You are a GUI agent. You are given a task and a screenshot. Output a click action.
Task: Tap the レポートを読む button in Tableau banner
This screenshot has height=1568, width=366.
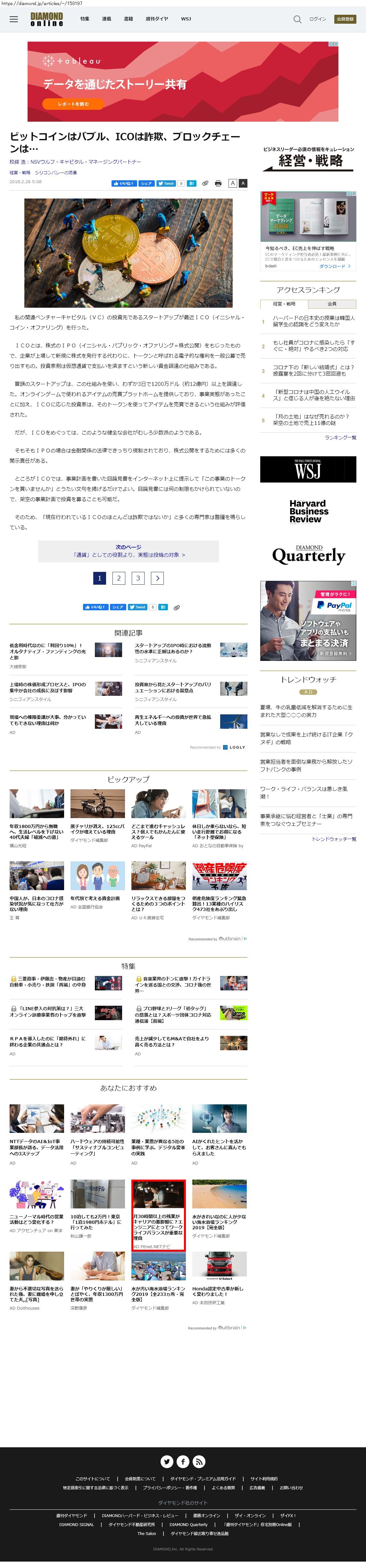coord(73,104)
